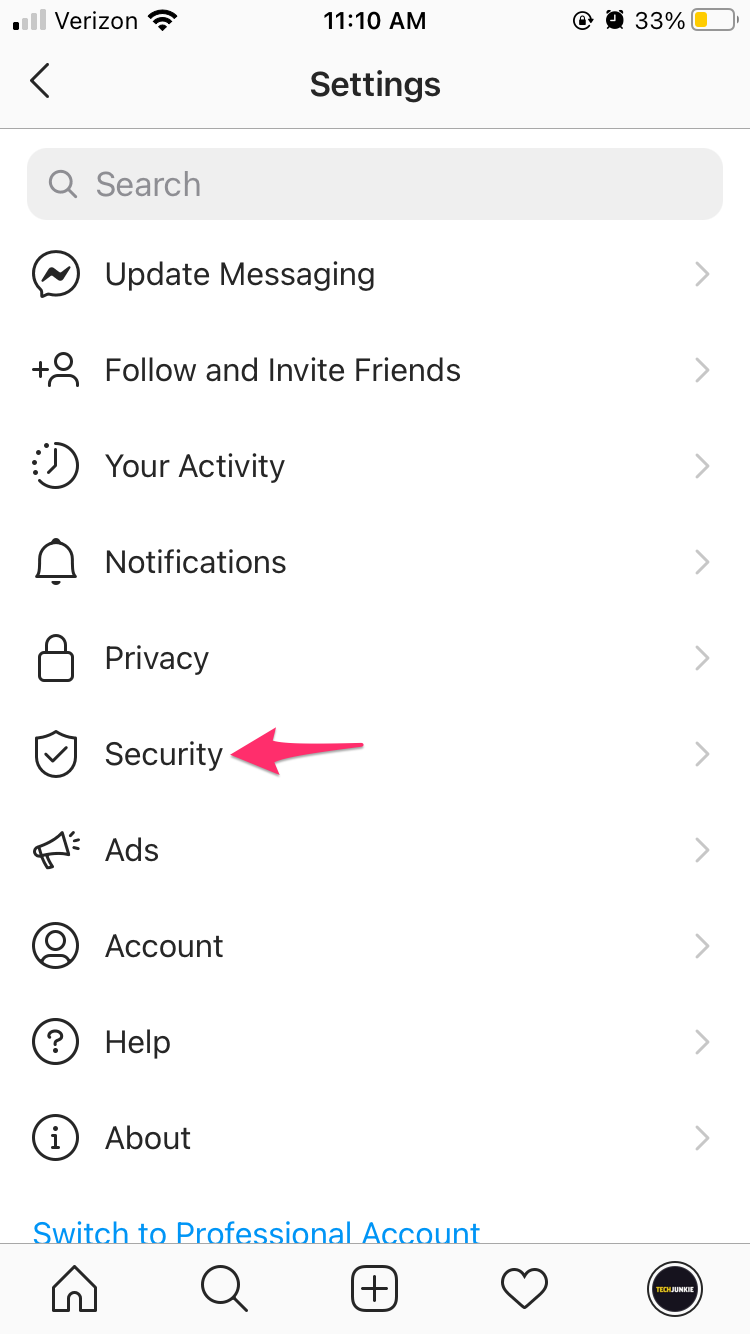Open the activity heart tab
Screen dimensions: 750x1334
pyautogui.click(x=525, y=1288)
